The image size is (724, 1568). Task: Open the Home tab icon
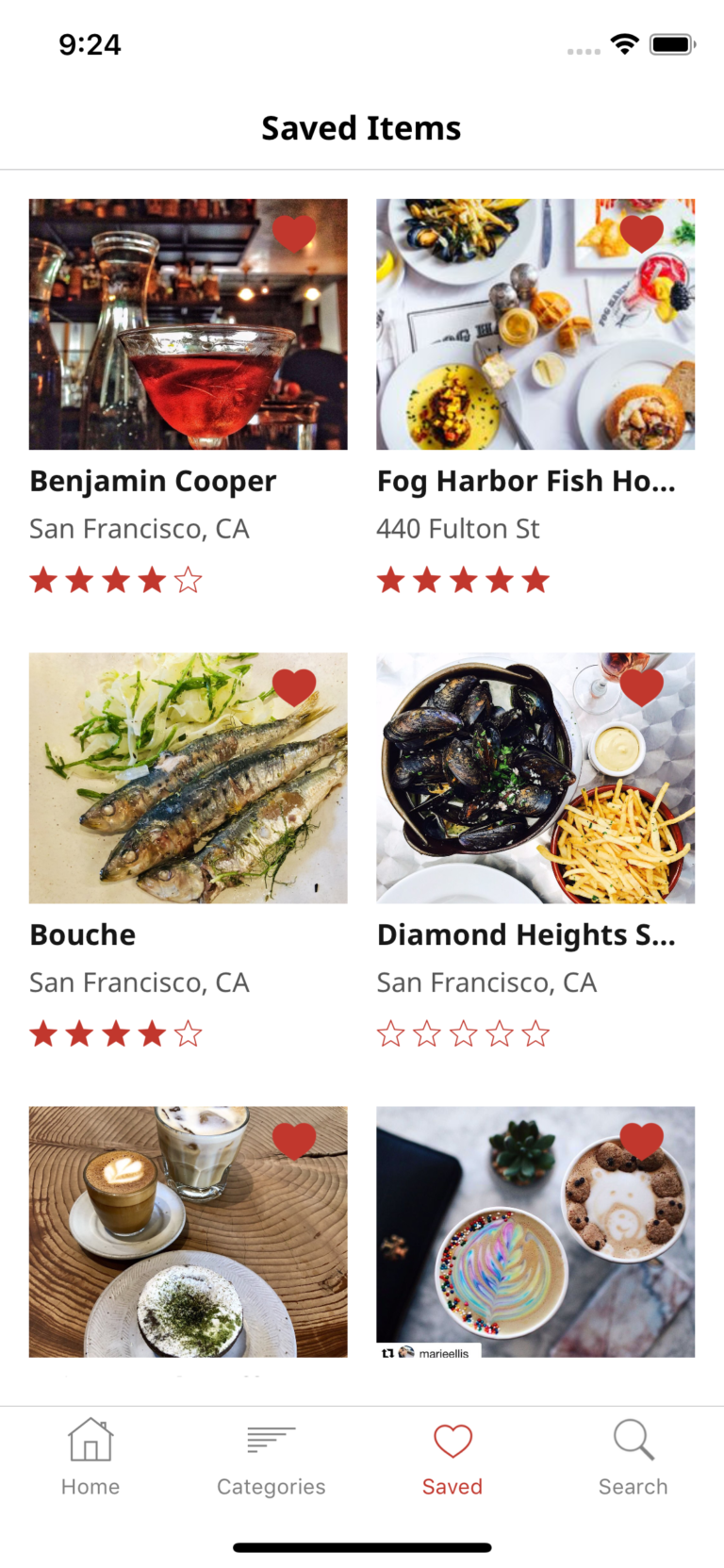point(90,1440)
